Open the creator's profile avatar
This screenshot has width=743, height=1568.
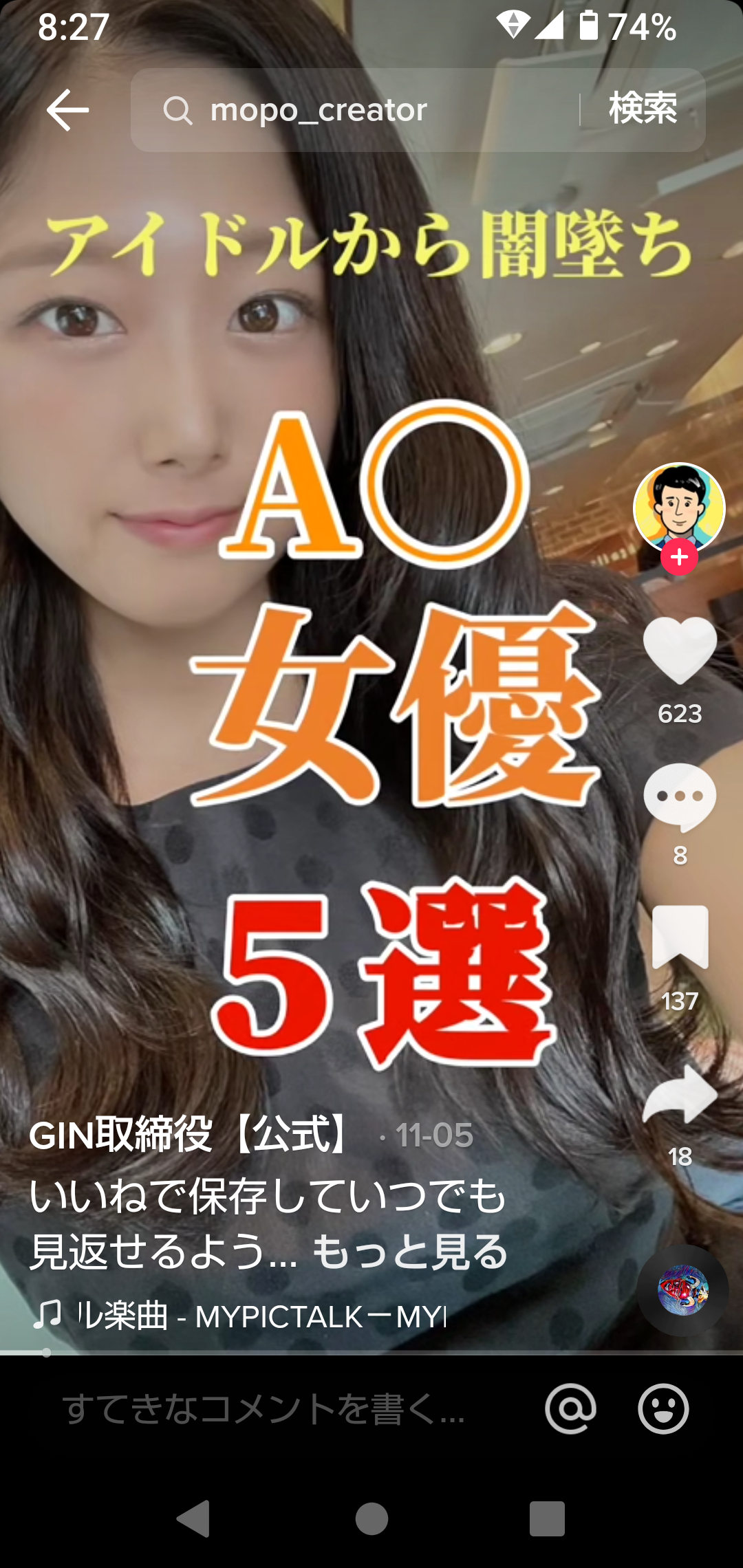tap(679, 508)
